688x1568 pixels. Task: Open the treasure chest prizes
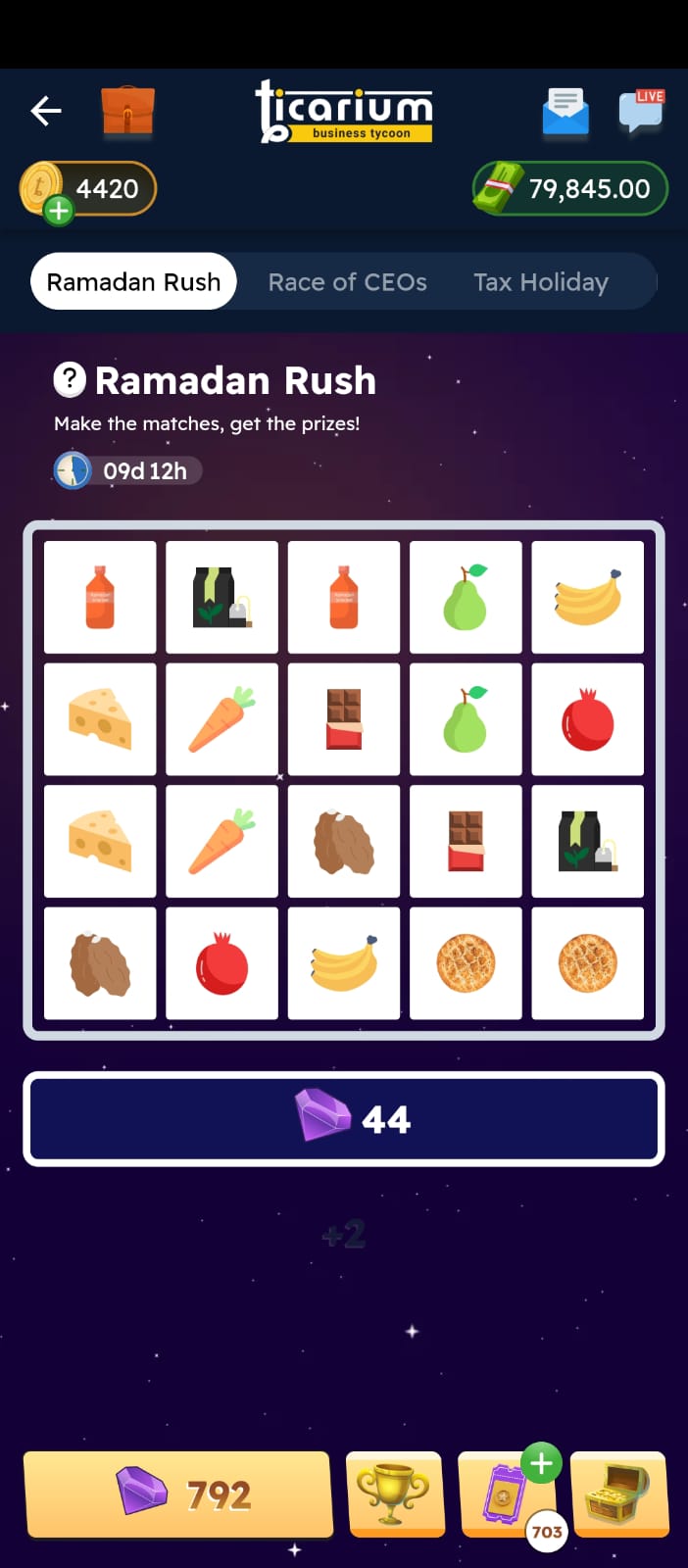(618, 1494)
